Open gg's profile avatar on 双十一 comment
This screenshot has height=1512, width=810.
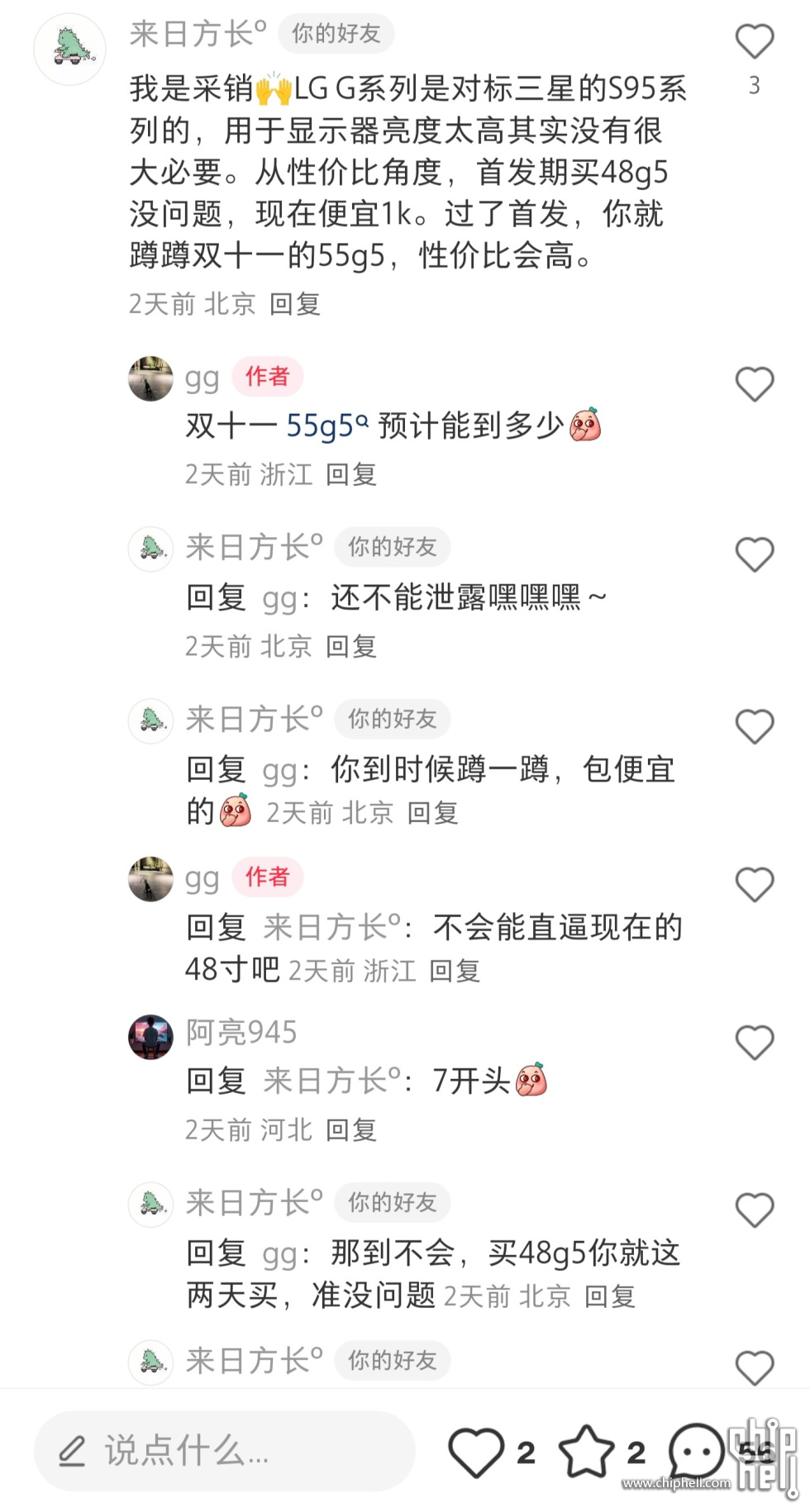click(x=150, y=378)
